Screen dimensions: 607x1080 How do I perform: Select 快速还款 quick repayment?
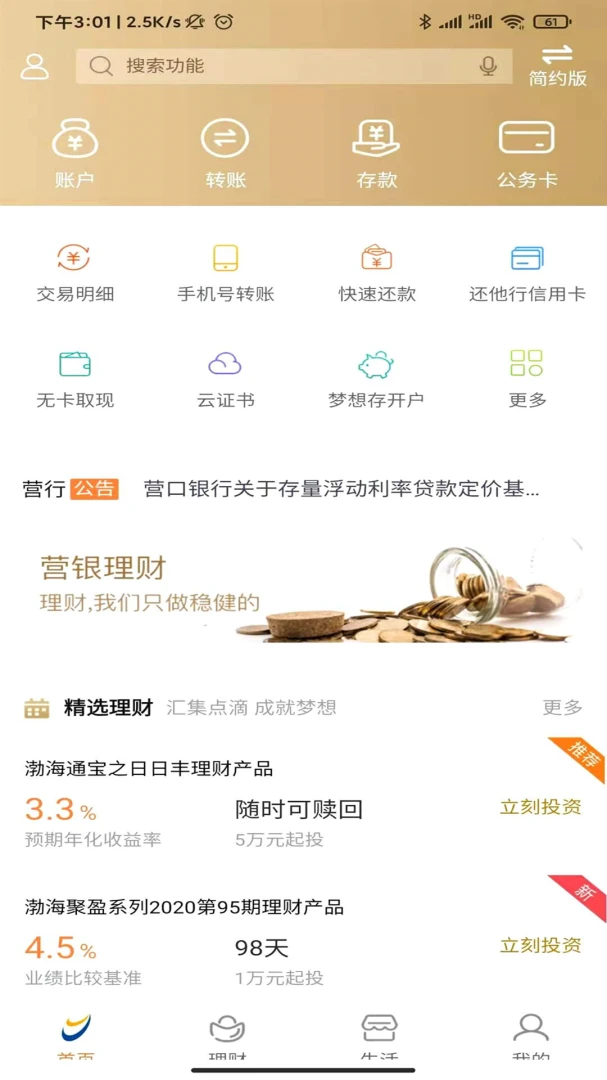[x=376, y=273]
